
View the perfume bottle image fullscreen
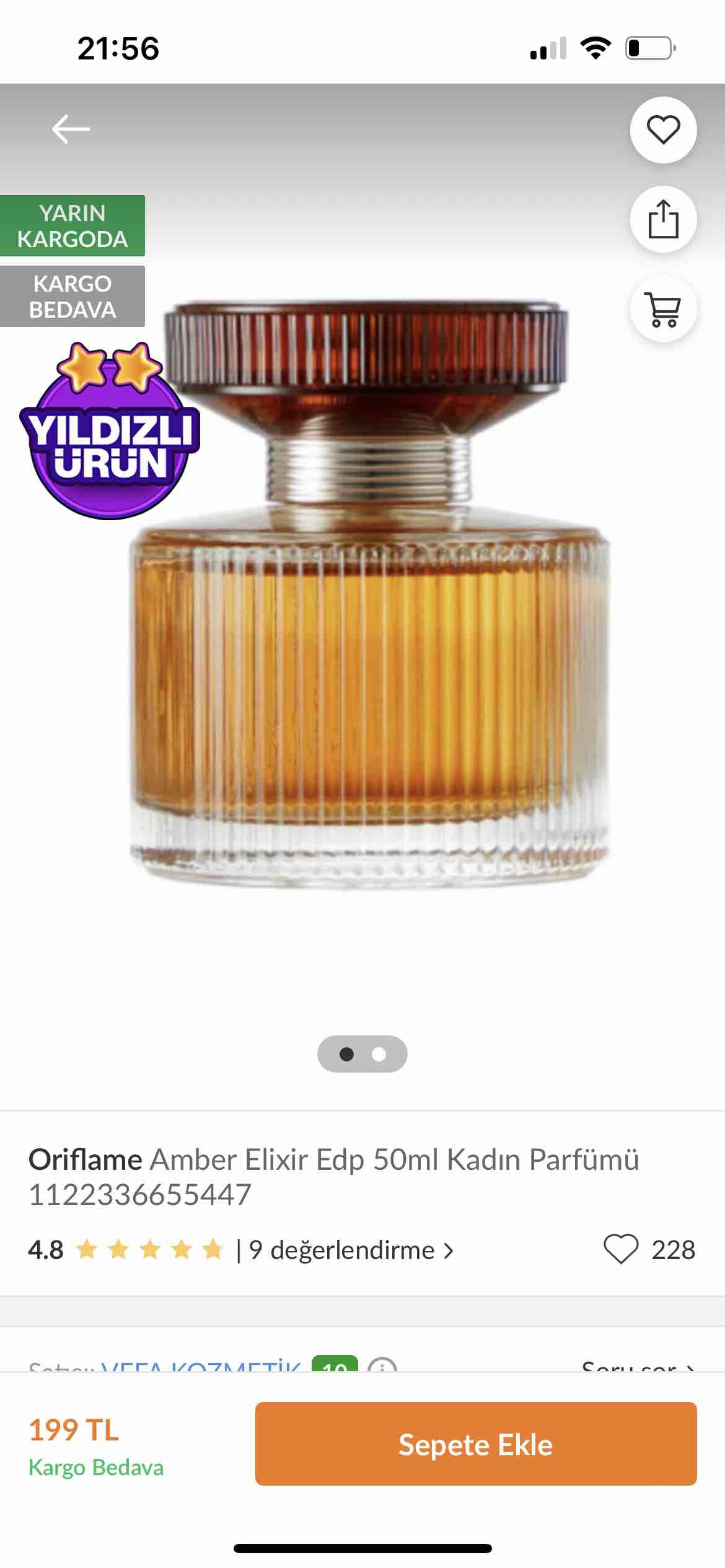coord(369,595)
